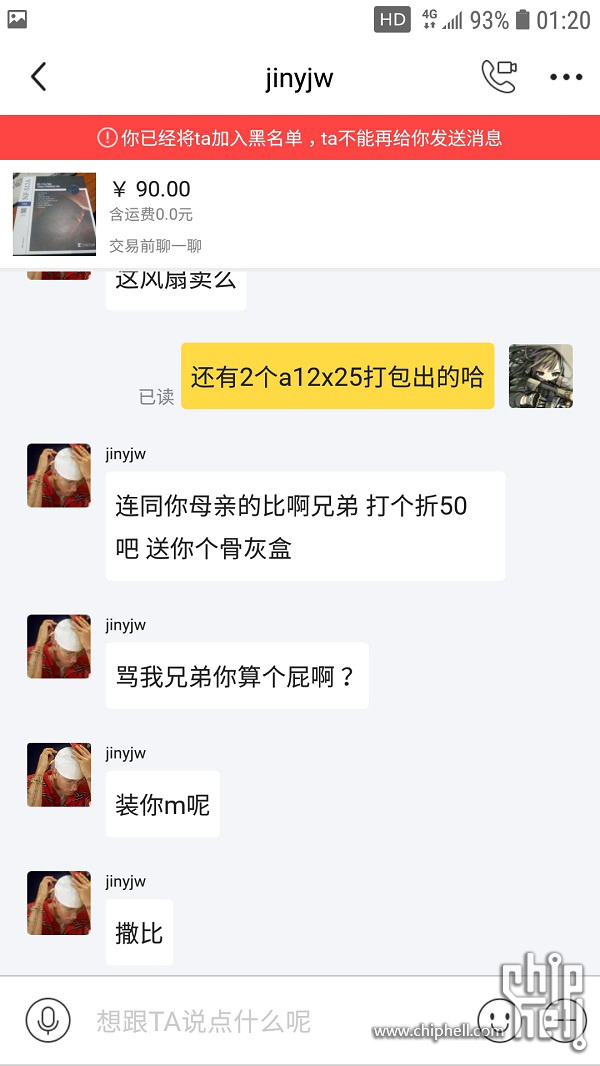600x1066 pixels.
Task: Focus the 想跟TA说点什么呢 message field
Action: pyautogui.click(x=260, y=1021)
